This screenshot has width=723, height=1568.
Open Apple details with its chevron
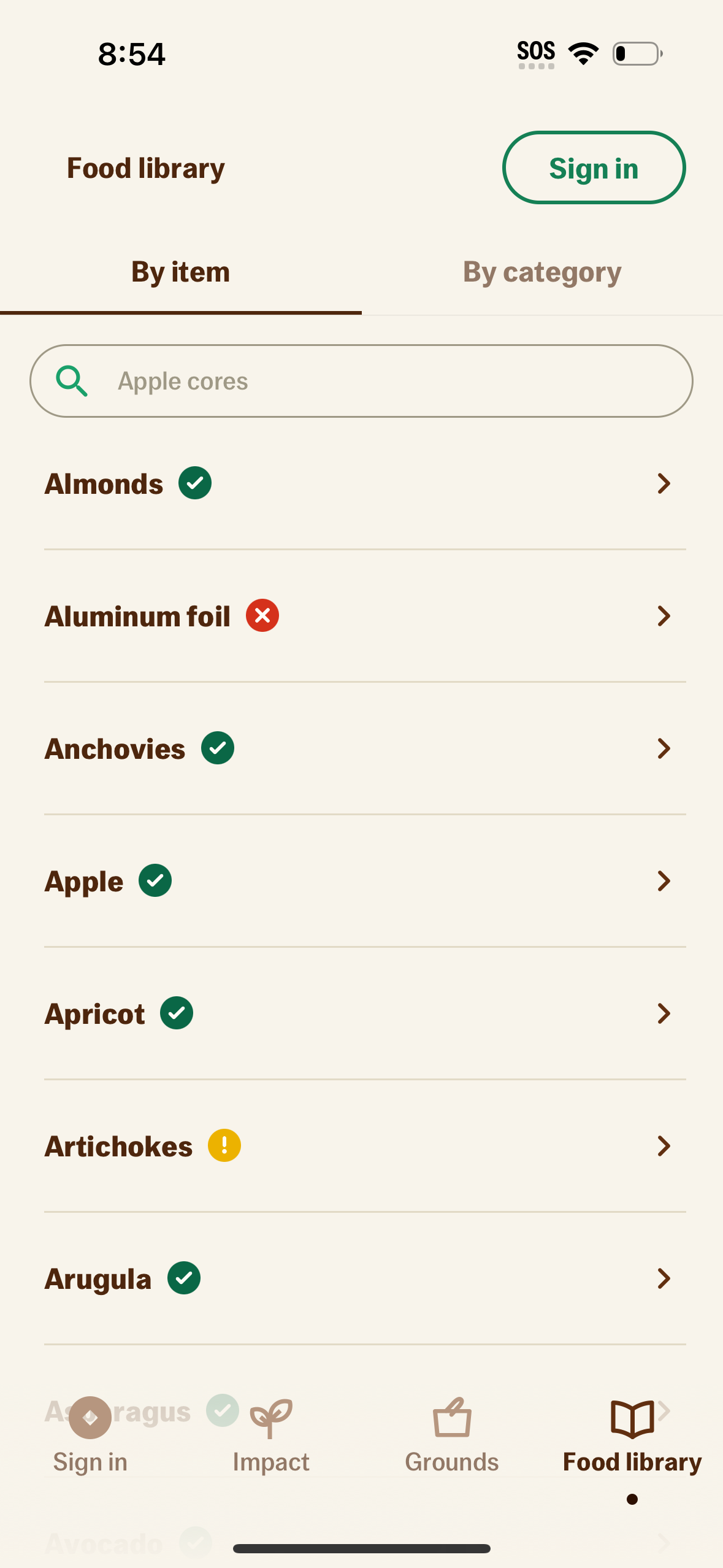[x=665, y=880]
